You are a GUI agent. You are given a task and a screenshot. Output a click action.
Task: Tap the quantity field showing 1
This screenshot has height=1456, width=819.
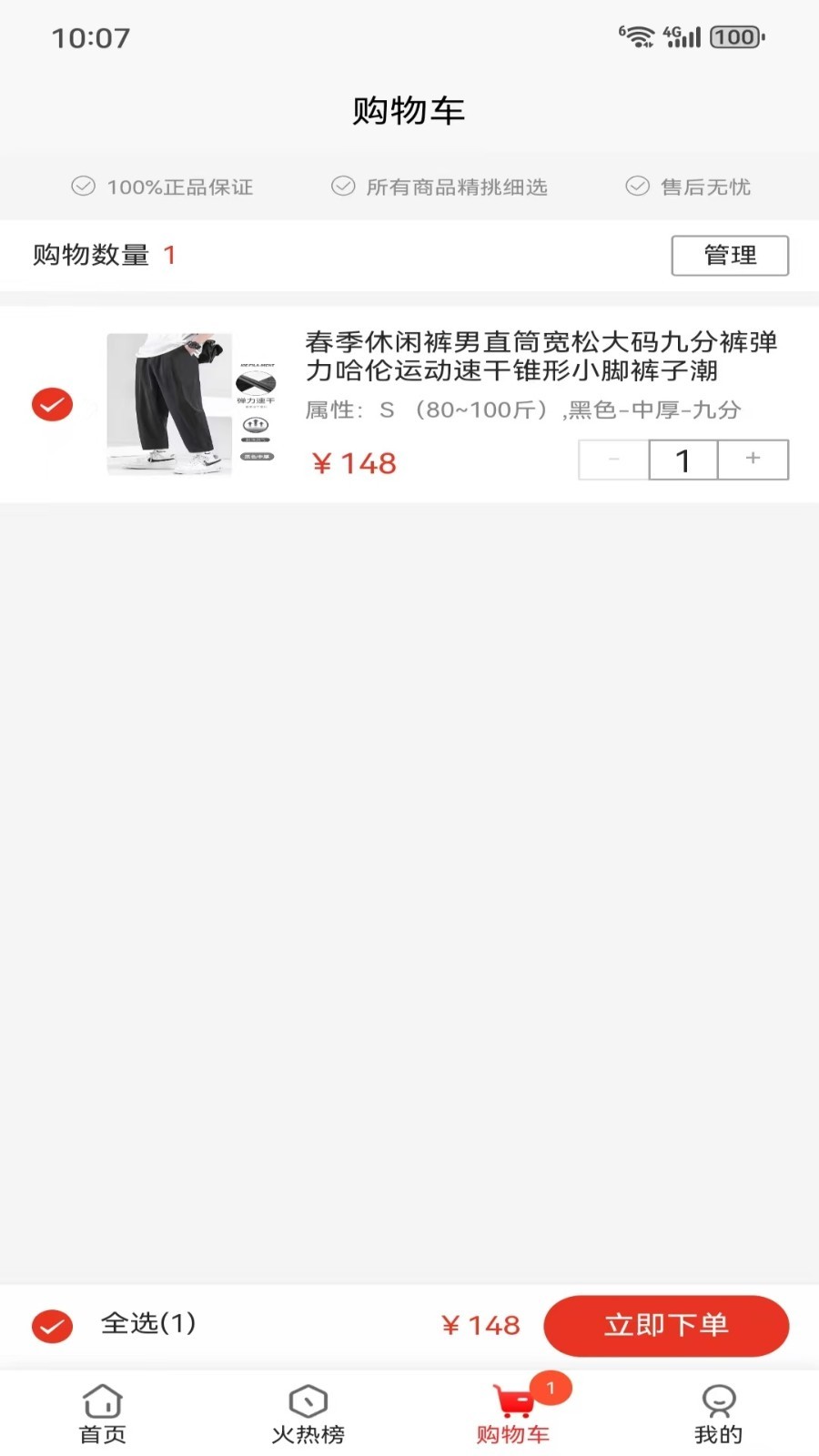coord(683,460)
